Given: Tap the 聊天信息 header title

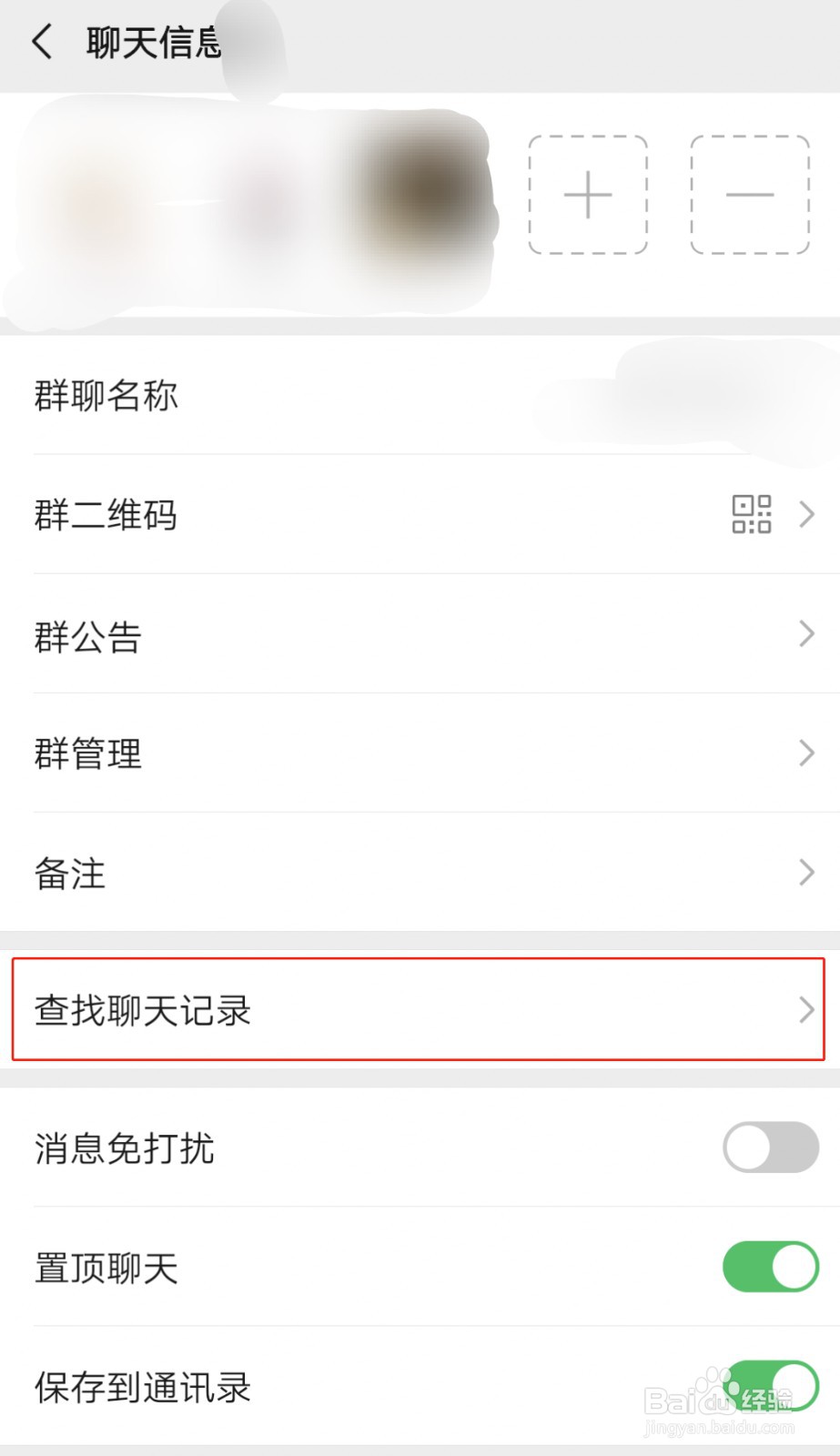Looking at the screenshot, I should point(153,42).
